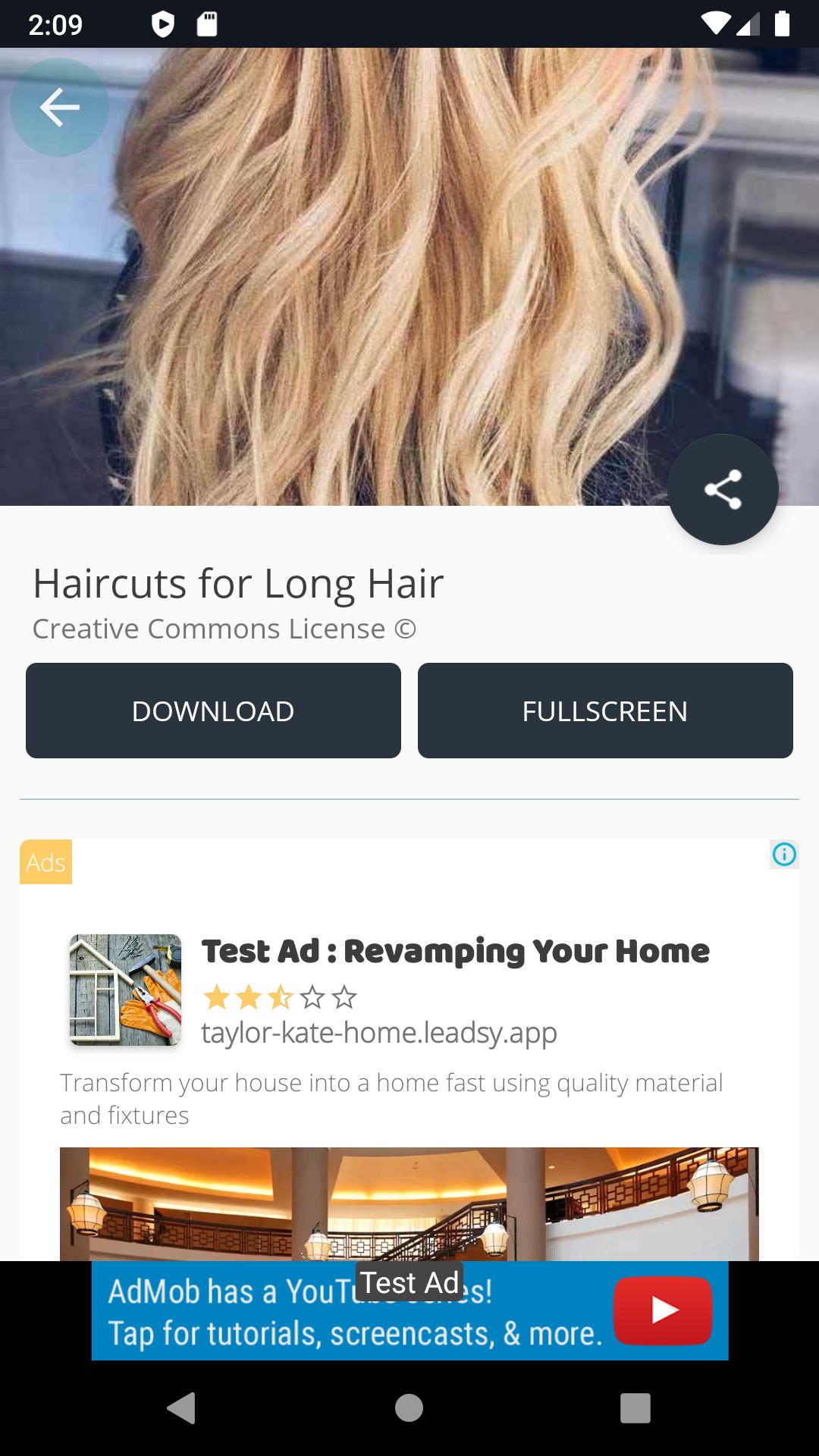Open FULLSCREEN view of the wallpaper
The image size is (819, 1456).
[605, 710]
